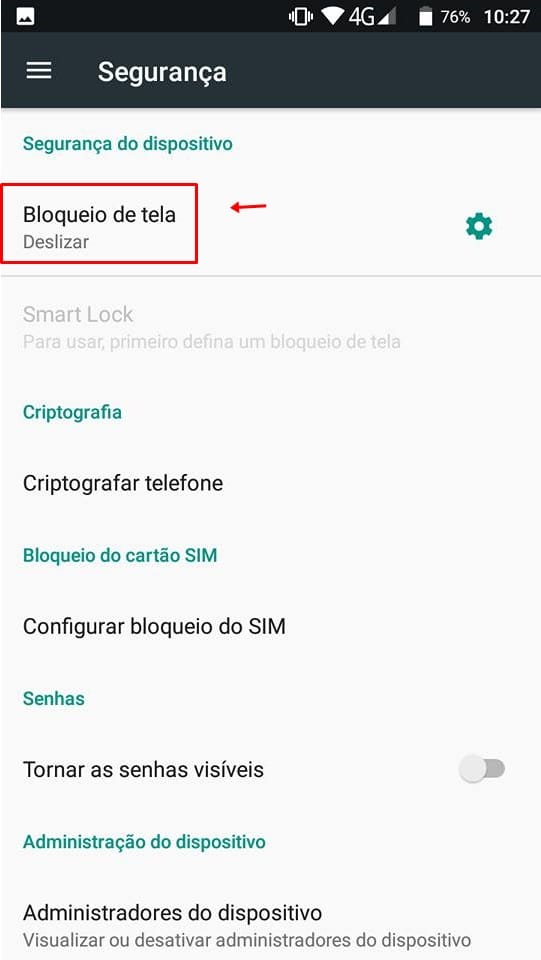Toggle Tornar as senhas visíveis switch

[482, 769]
